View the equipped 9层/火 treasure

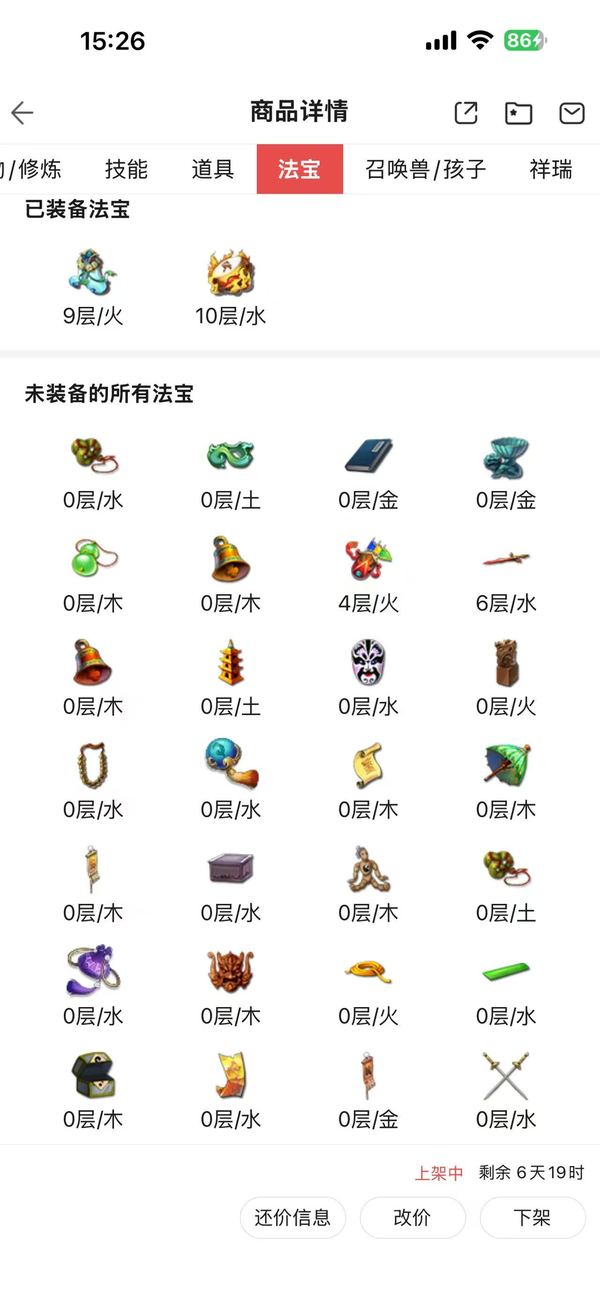point(93,288)
